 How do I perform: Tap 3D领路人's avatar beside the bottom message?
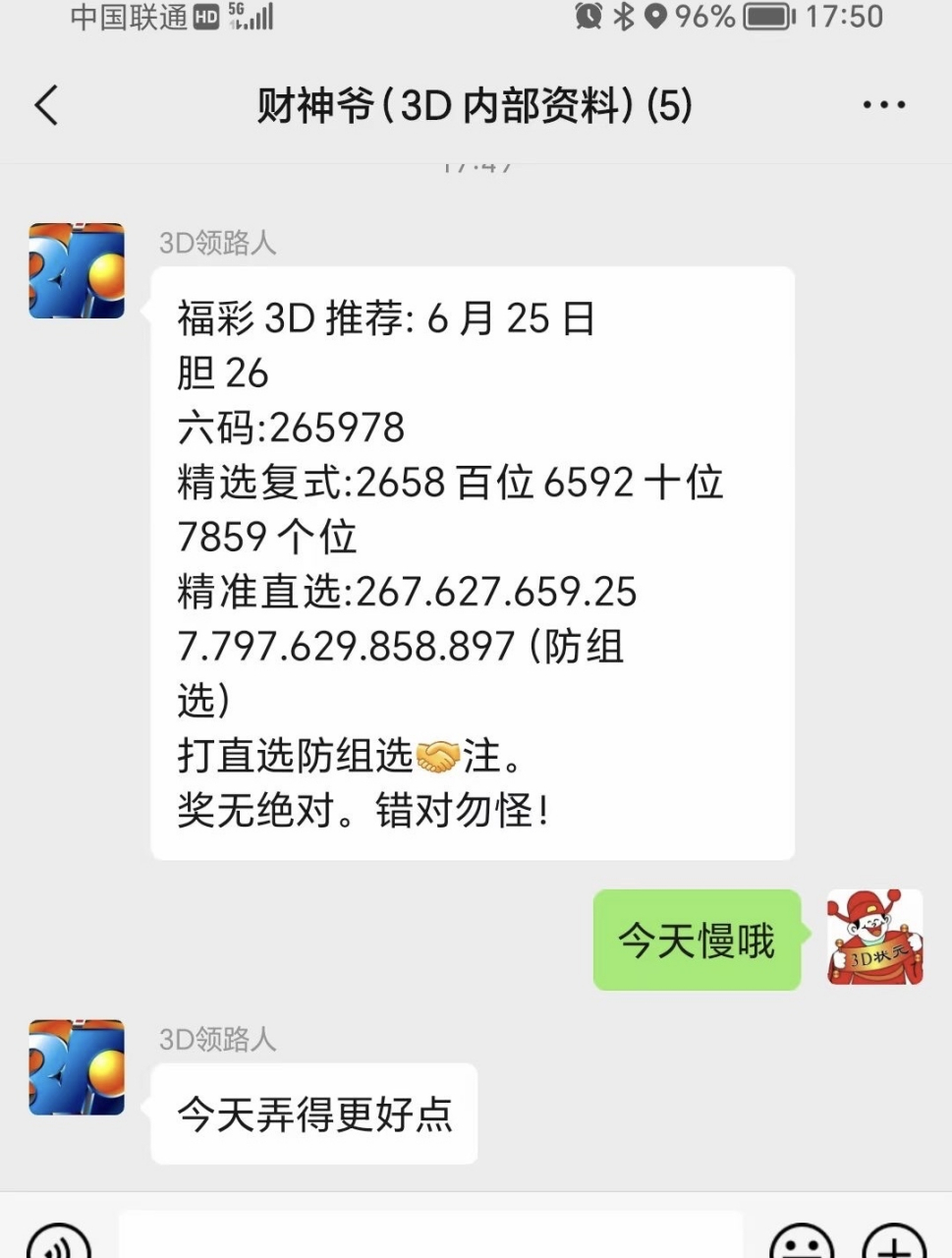(x=76, y=1066)
